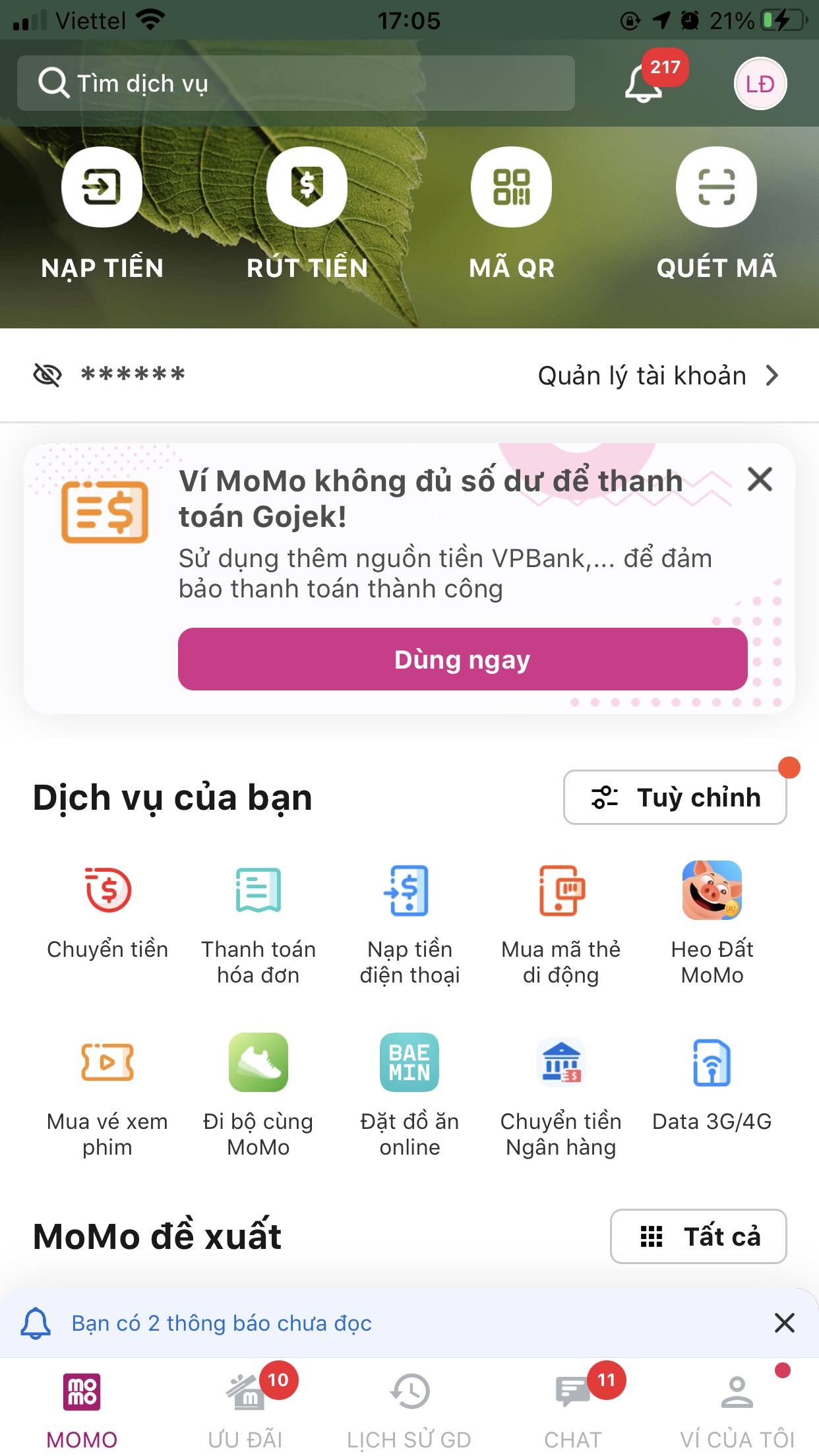Open the notifications bell
The height and width of the screenshot is (1456, 819).
point(644,84)
